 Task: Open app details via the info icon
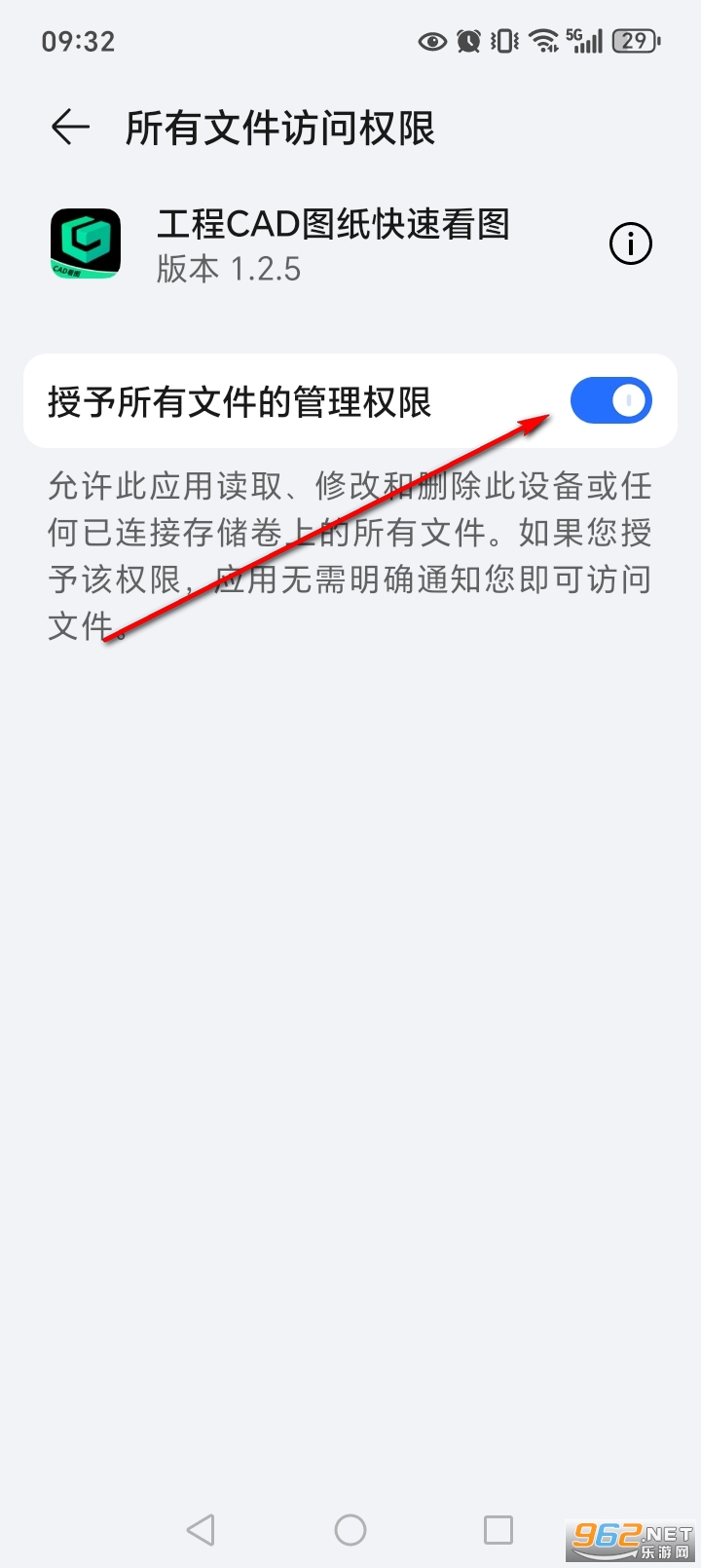coord(631,243)
